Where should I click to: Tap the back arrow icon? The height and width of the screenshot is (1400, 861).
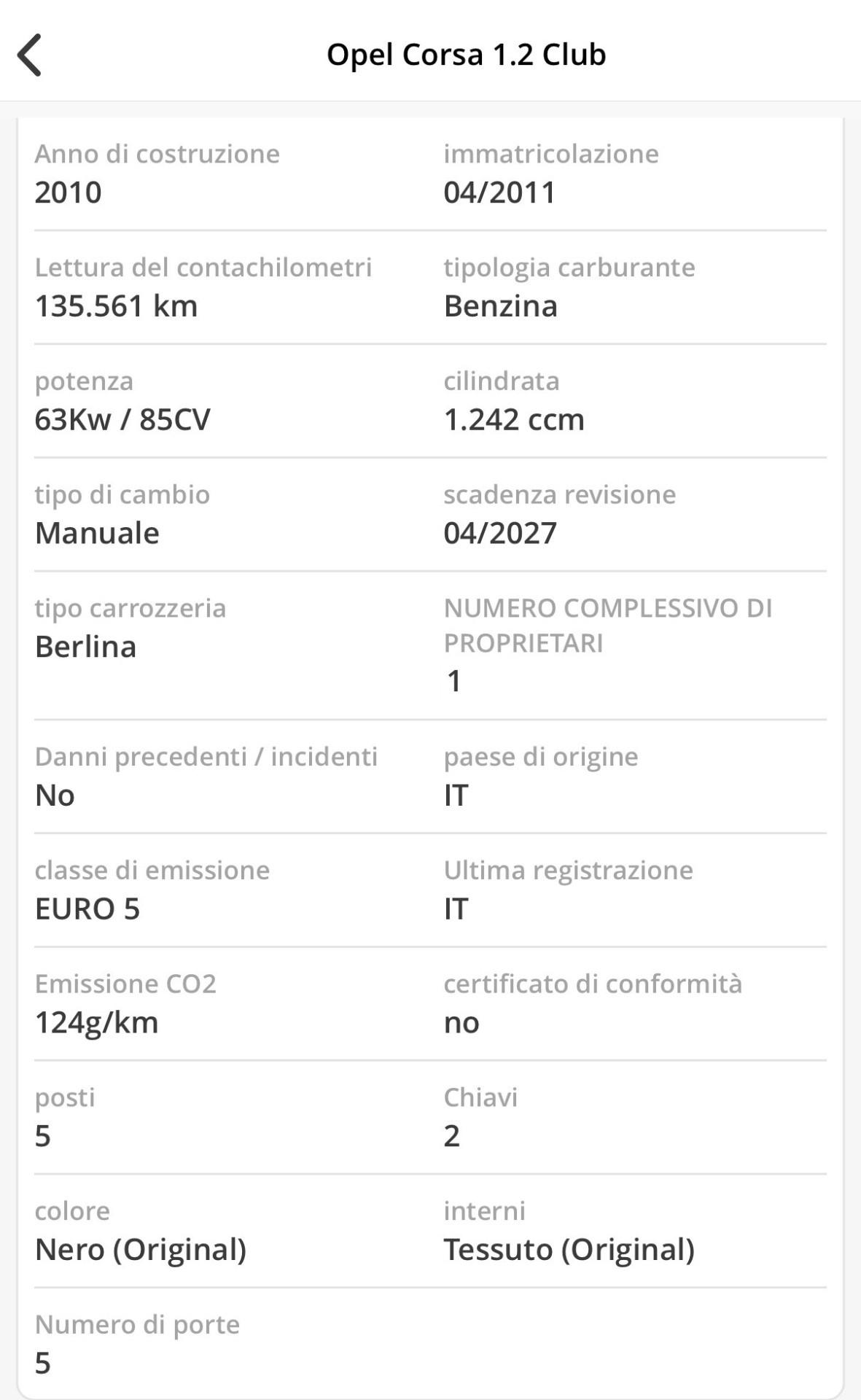pos(31,55)
